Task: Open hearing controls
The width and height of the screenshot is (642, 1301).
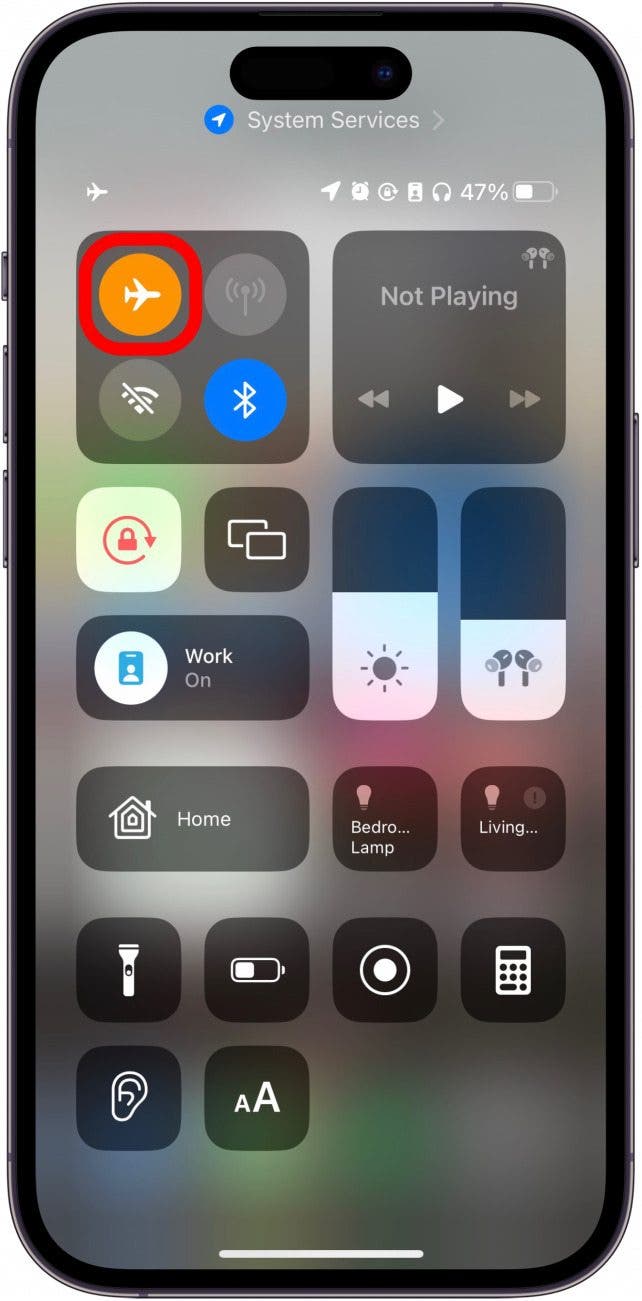Action: tap(129, 1098)
